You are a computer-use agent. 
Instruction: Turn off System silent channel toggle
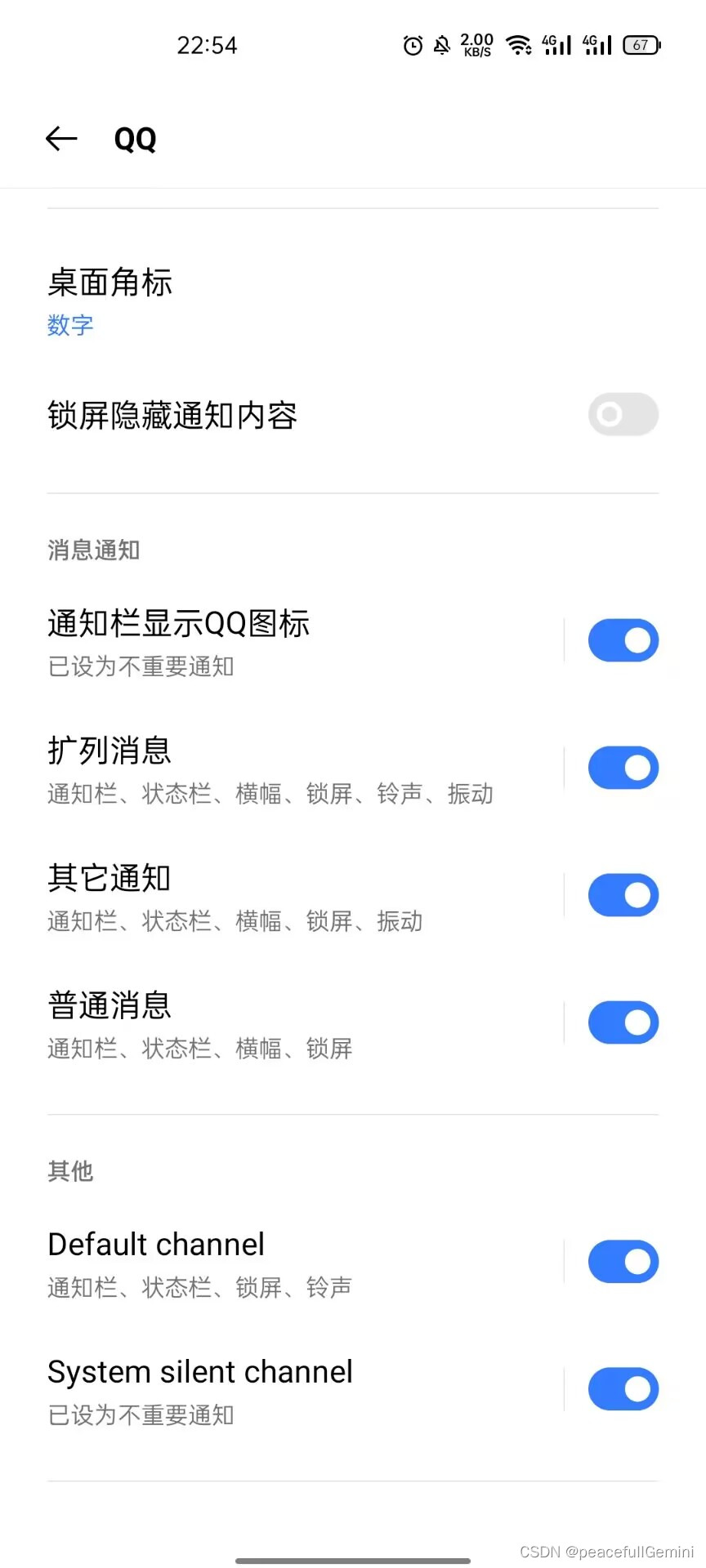[x=623, y=1388]
